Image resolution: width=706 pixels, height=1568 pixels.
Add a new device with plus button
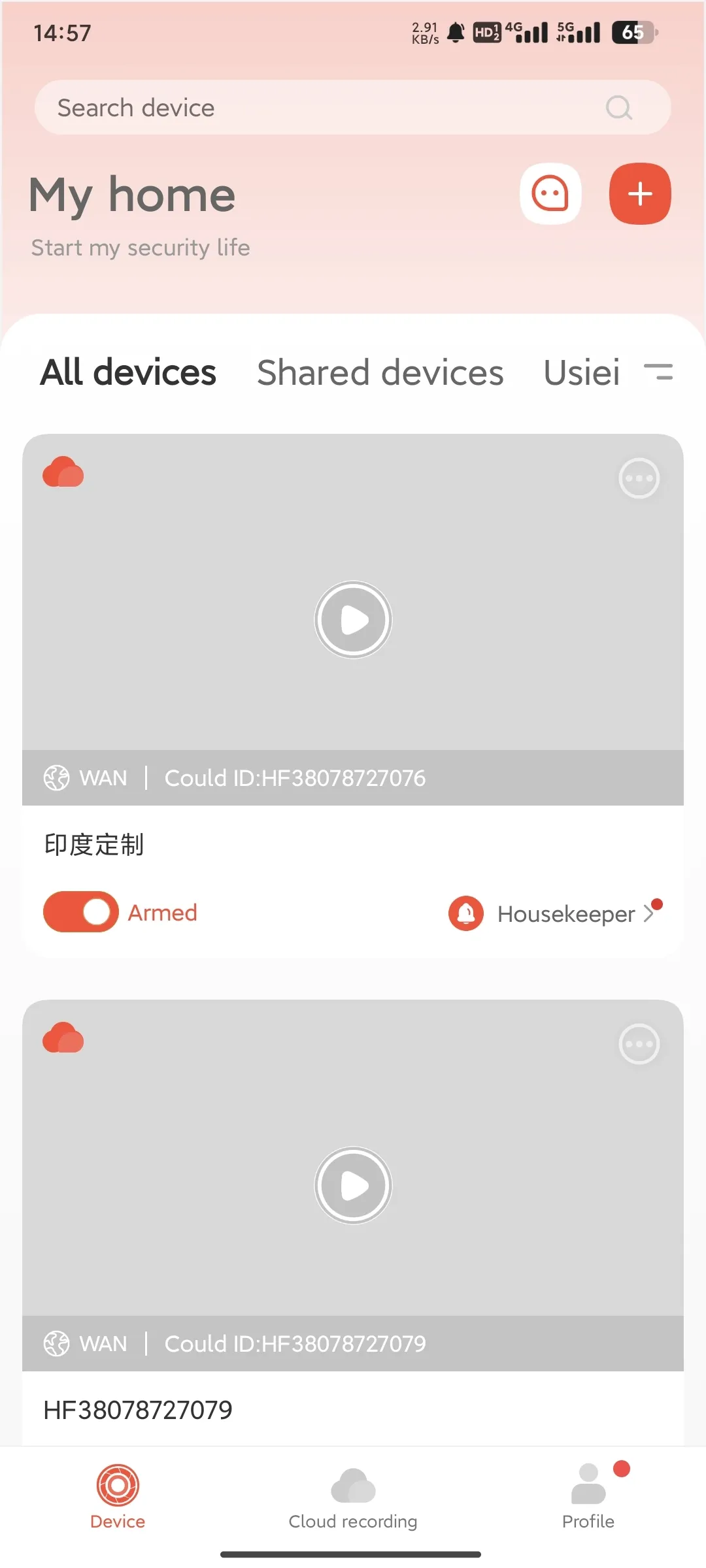pos(640,194)
